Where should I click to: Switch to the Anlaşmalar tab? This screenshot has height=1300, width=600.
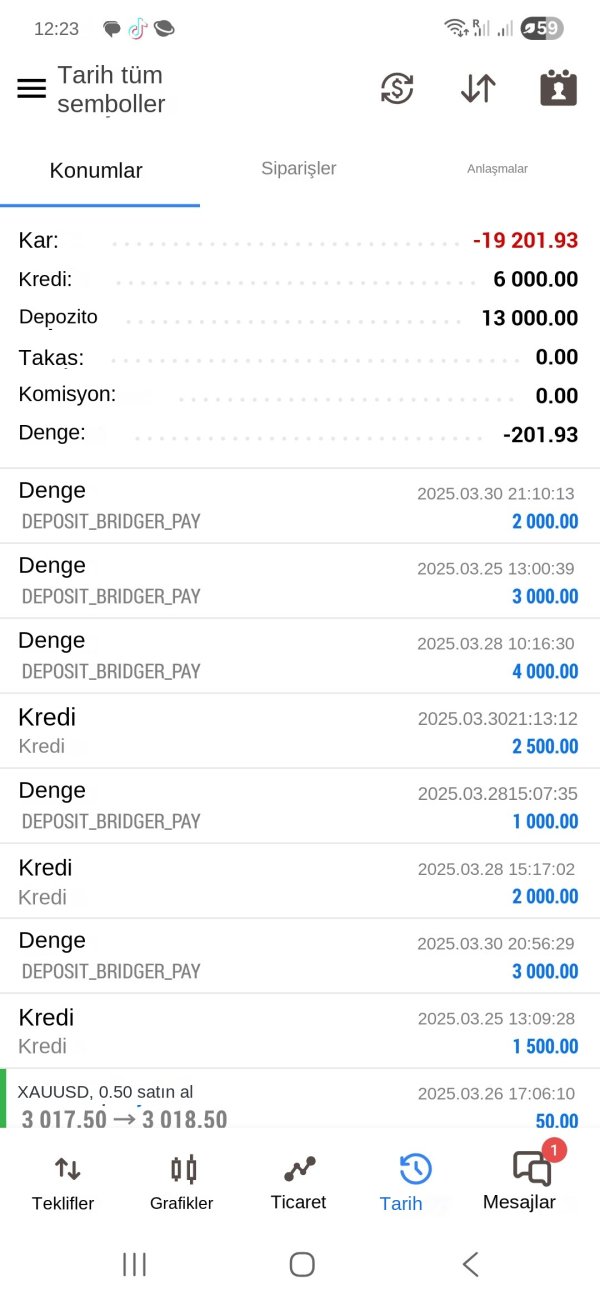pyautogui.click(x=497, y=168)
